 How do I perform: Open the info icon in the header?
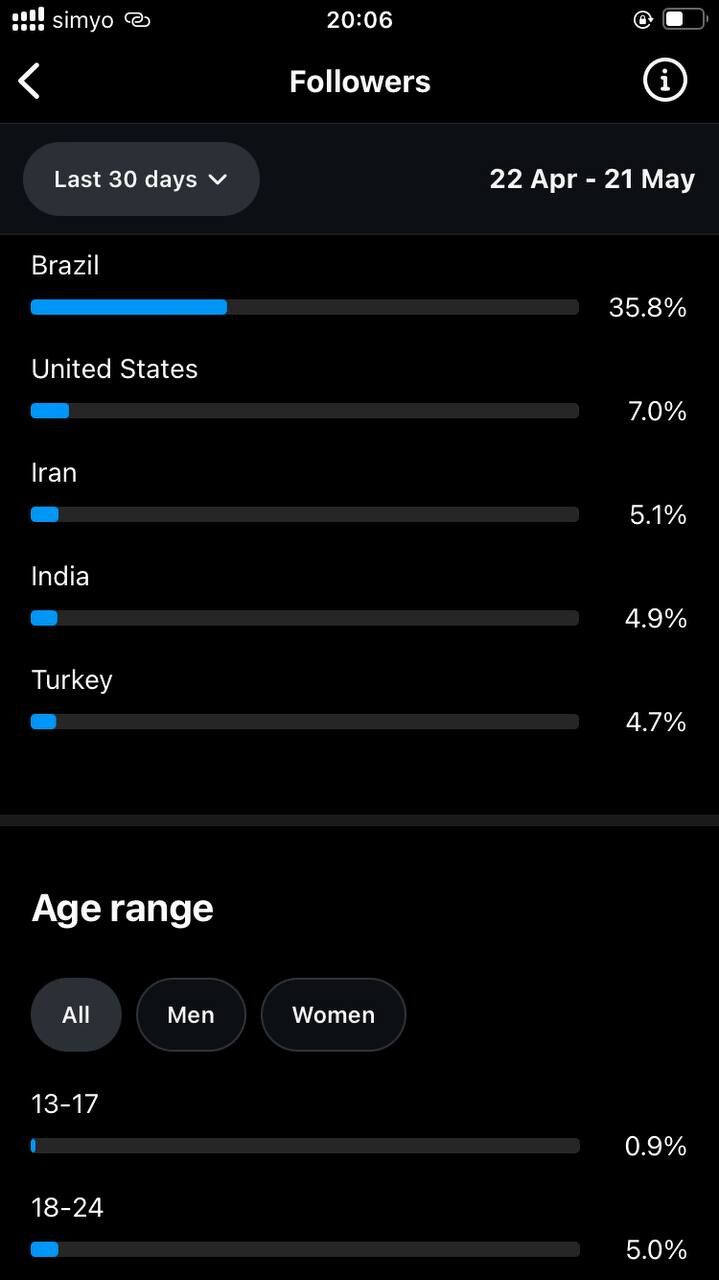click(665, 80)
